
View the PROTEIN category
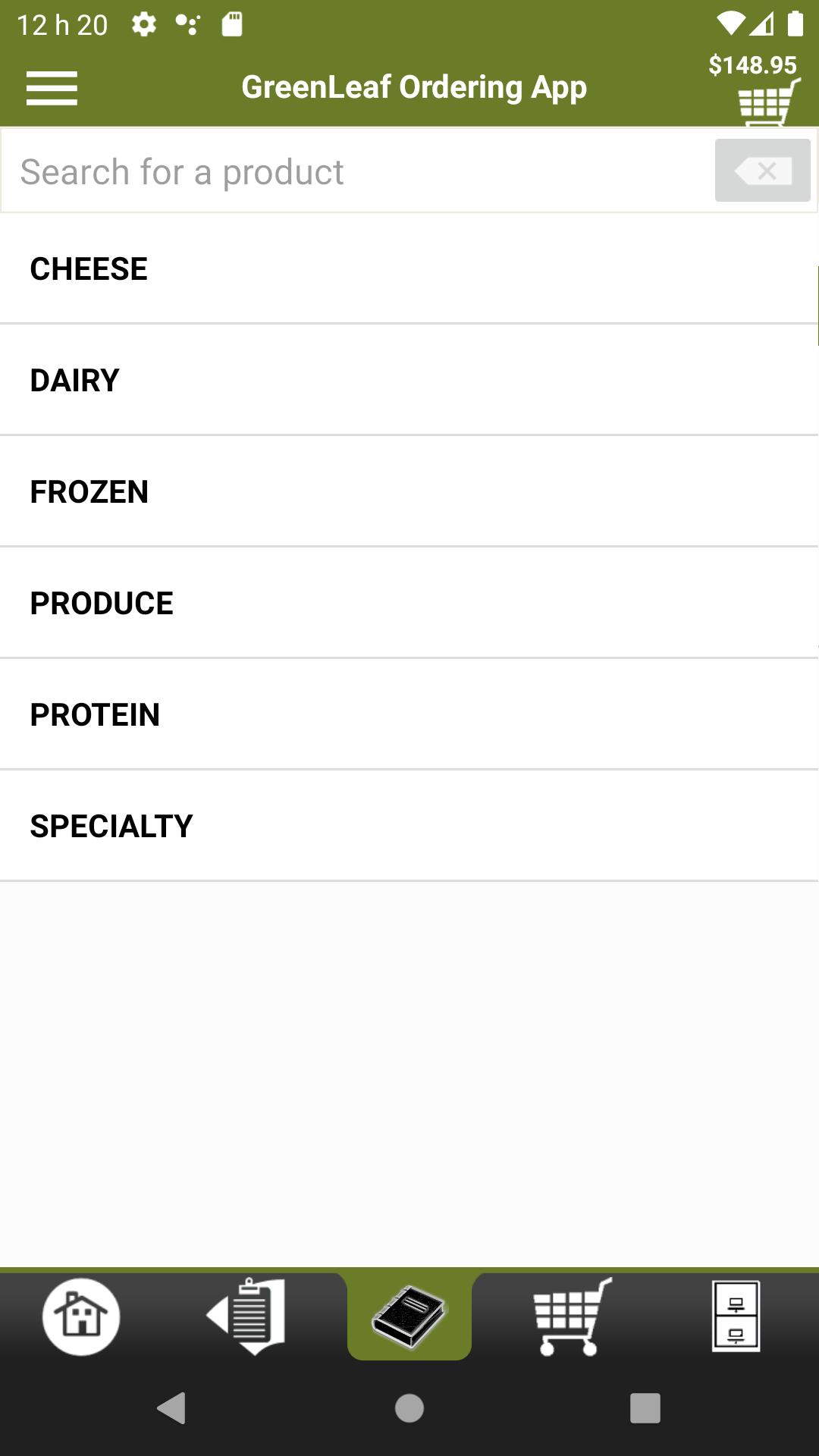coord(409,714)
